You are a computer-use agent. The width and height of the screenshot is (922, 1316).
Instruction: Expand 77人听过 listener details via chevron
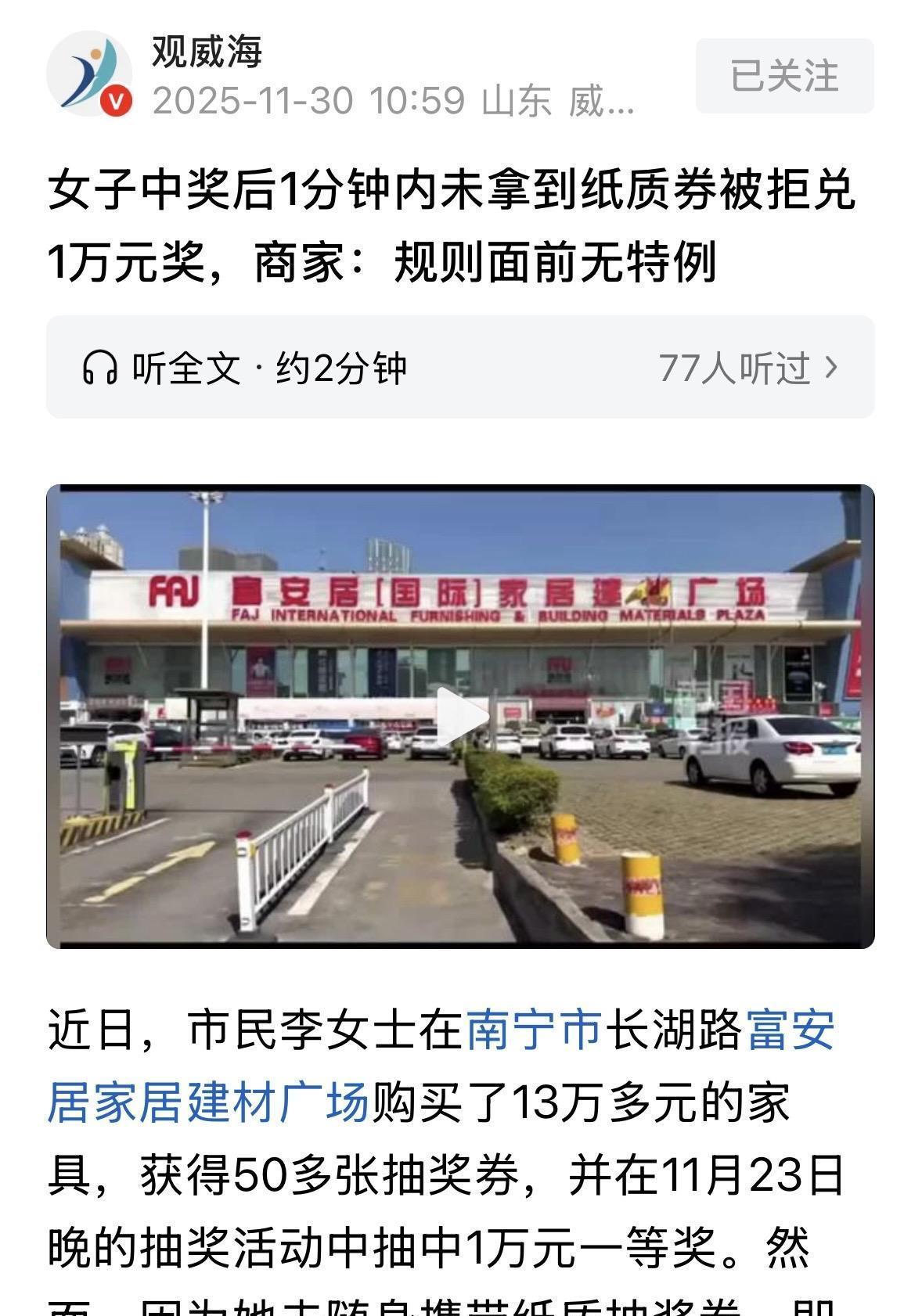[834, 365]
